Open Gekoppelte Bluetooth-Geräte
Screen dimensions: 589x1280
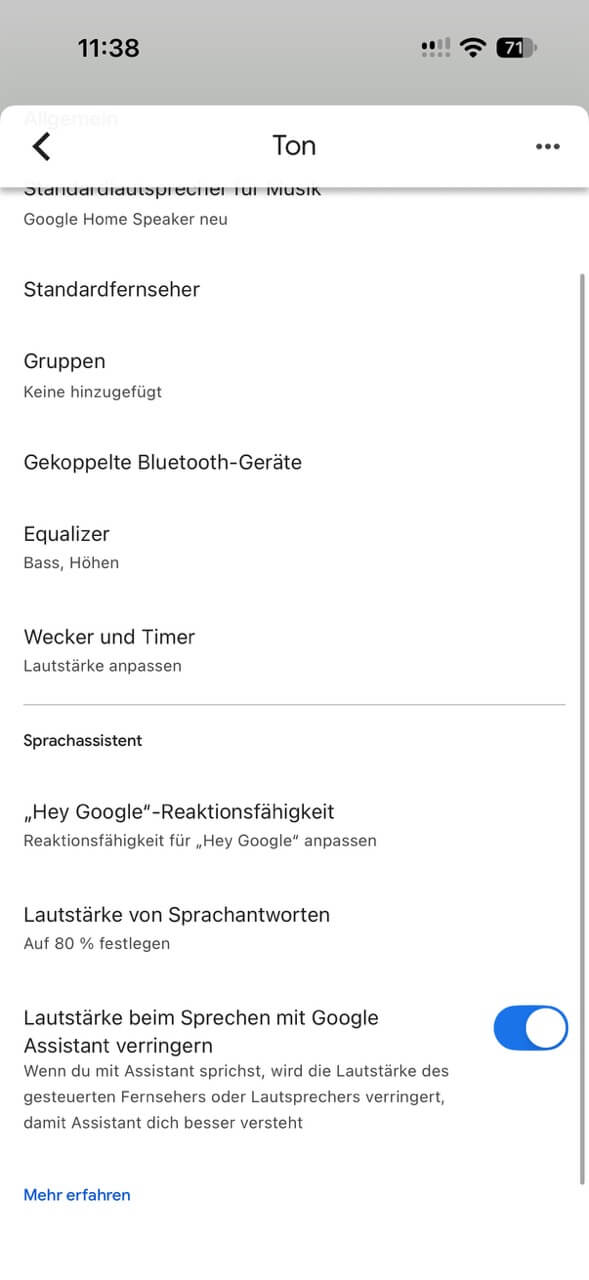(294, 462)
